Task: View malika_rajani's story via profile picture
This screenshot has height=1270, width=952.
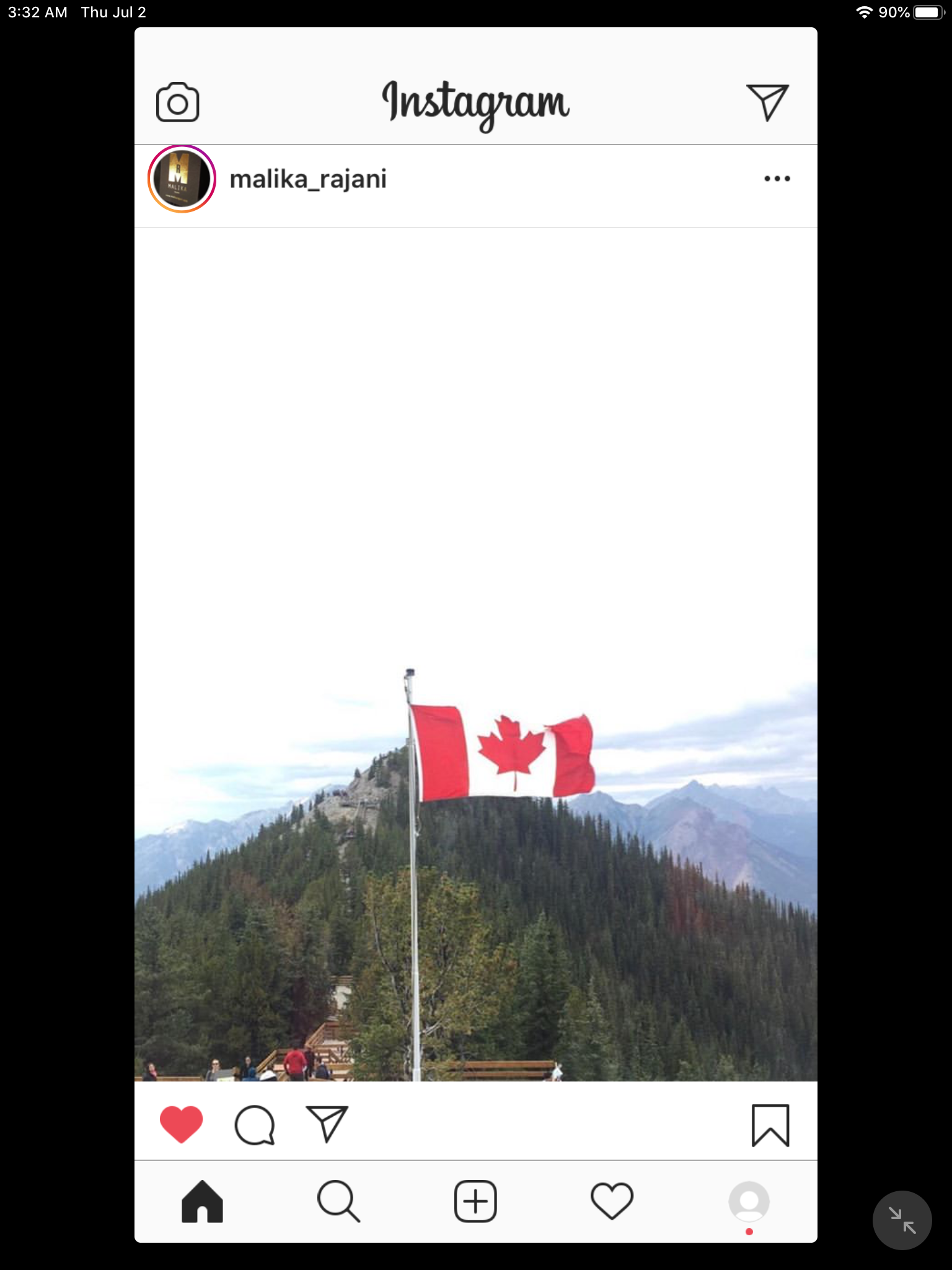Action: 182,179
